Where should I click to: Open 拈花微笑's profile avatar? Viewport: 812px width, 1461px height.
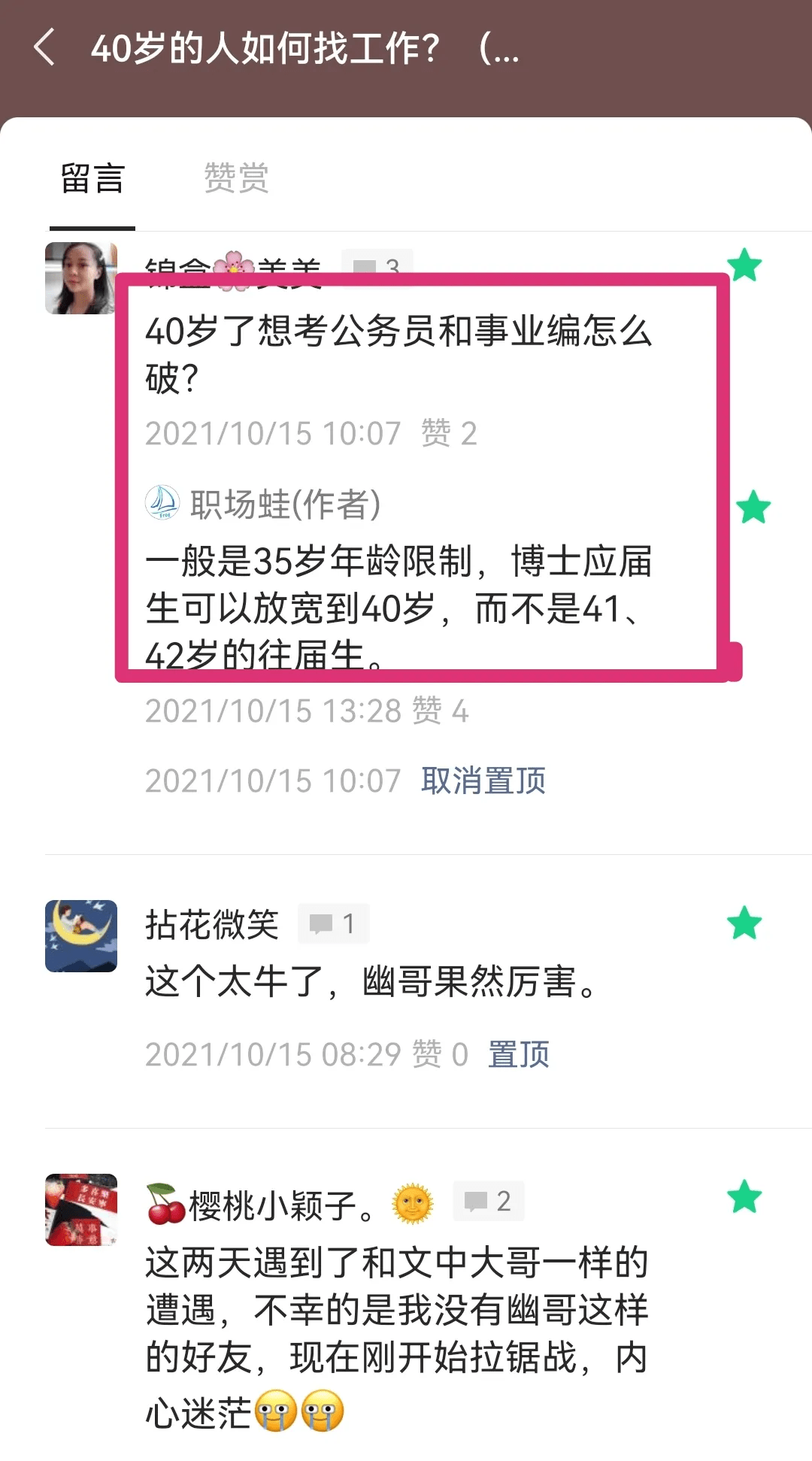(81, 936)
